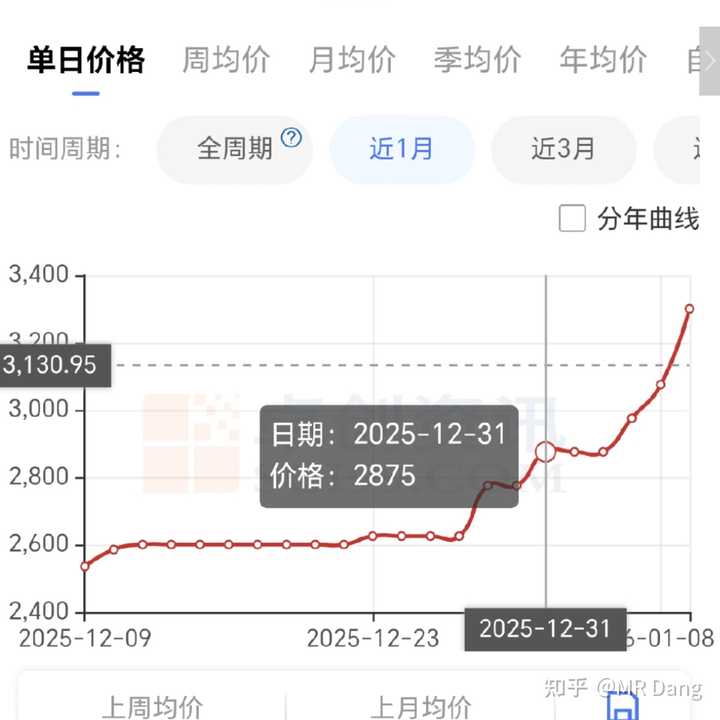
Task: Enable the 分年曲线 checkbox
Action: (x=572, y=219)
